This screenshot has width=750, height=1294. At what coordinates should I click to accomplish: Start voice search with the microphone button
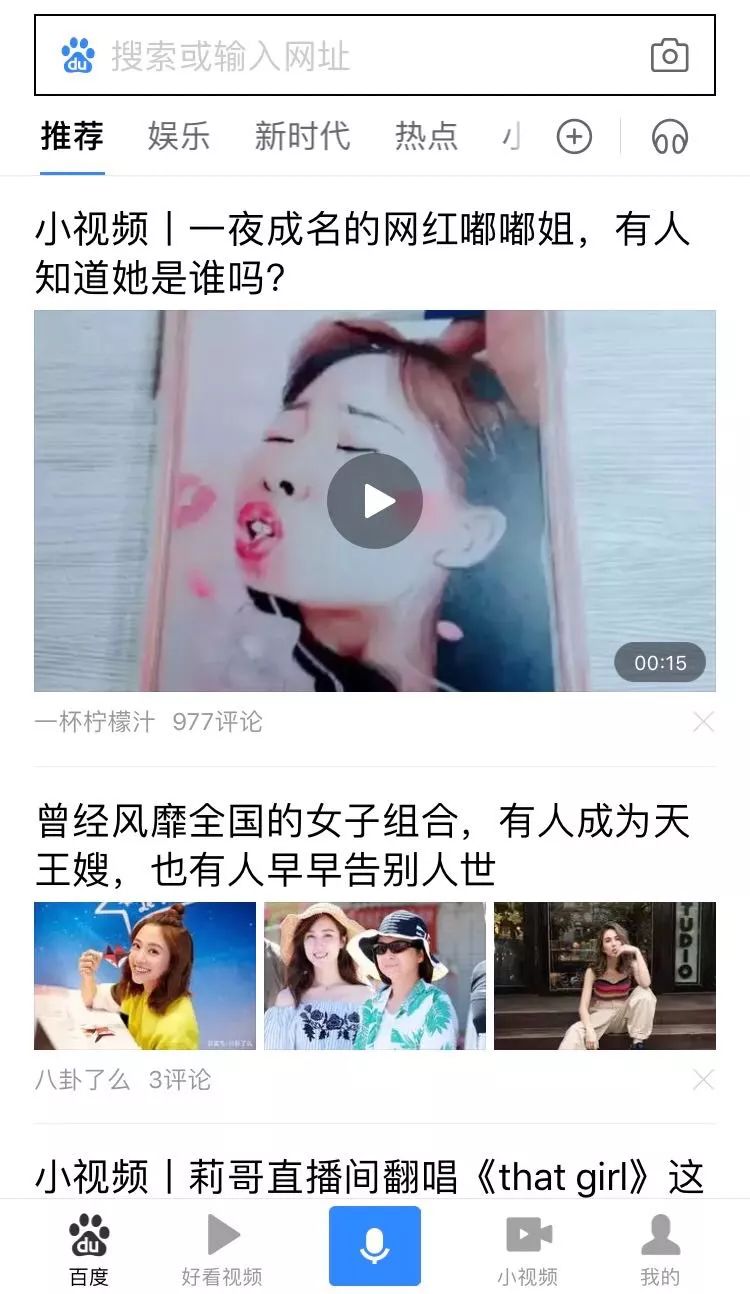tap(375, 1246)
